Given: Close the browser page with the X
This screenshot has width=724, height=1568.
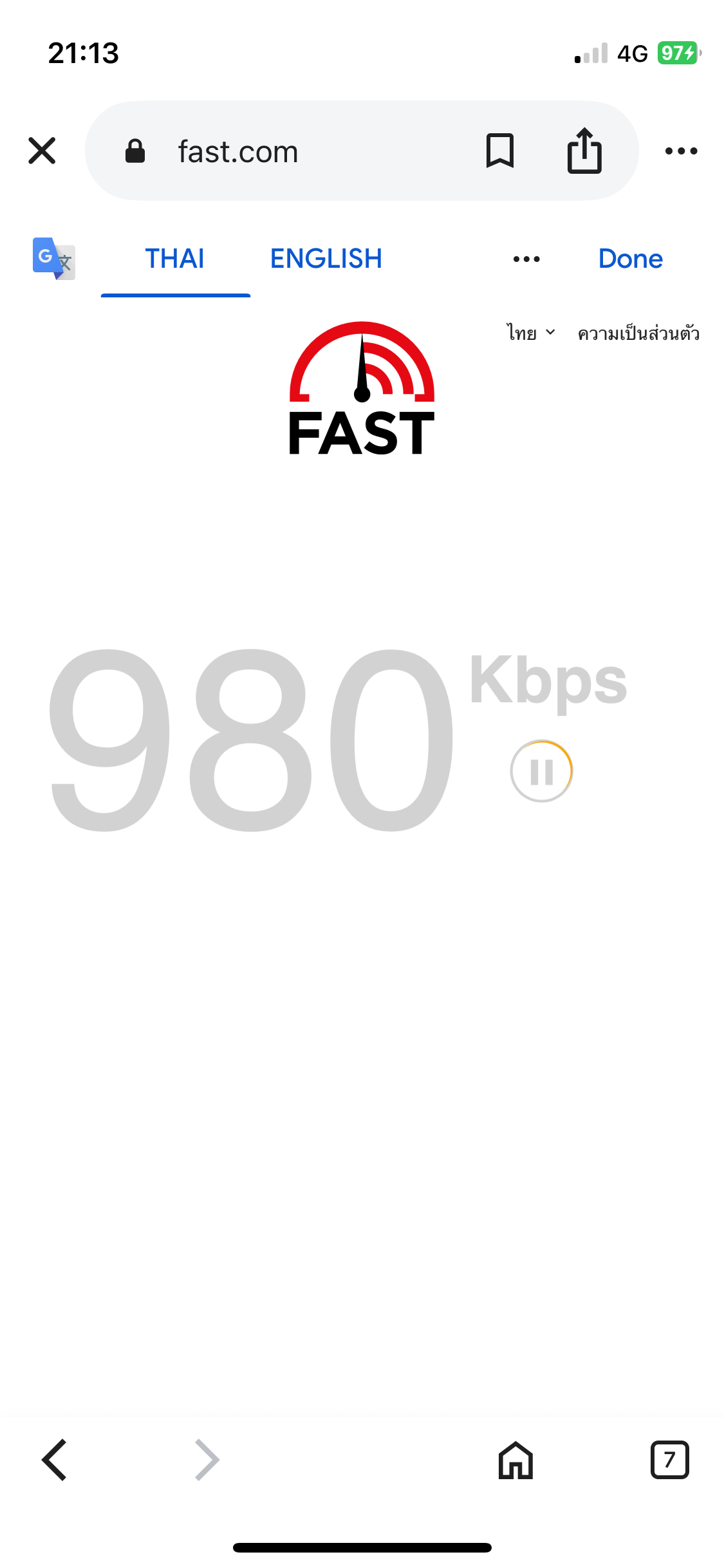Looking at the screenshot, I should [x=42, y=151].
